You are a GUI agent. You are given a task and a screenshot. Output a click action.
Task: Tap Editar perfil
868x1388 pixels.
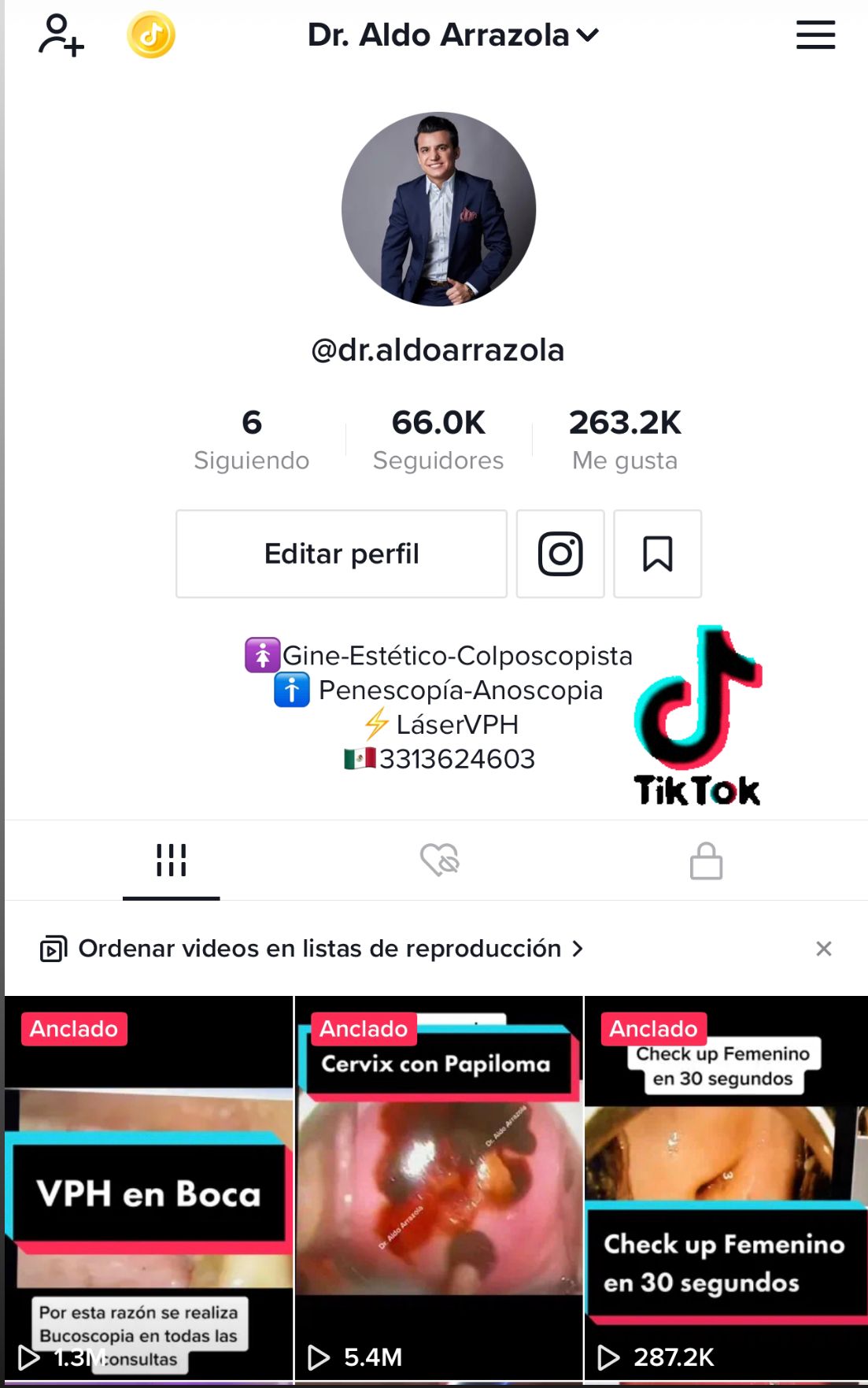click(x=342, y=553)
